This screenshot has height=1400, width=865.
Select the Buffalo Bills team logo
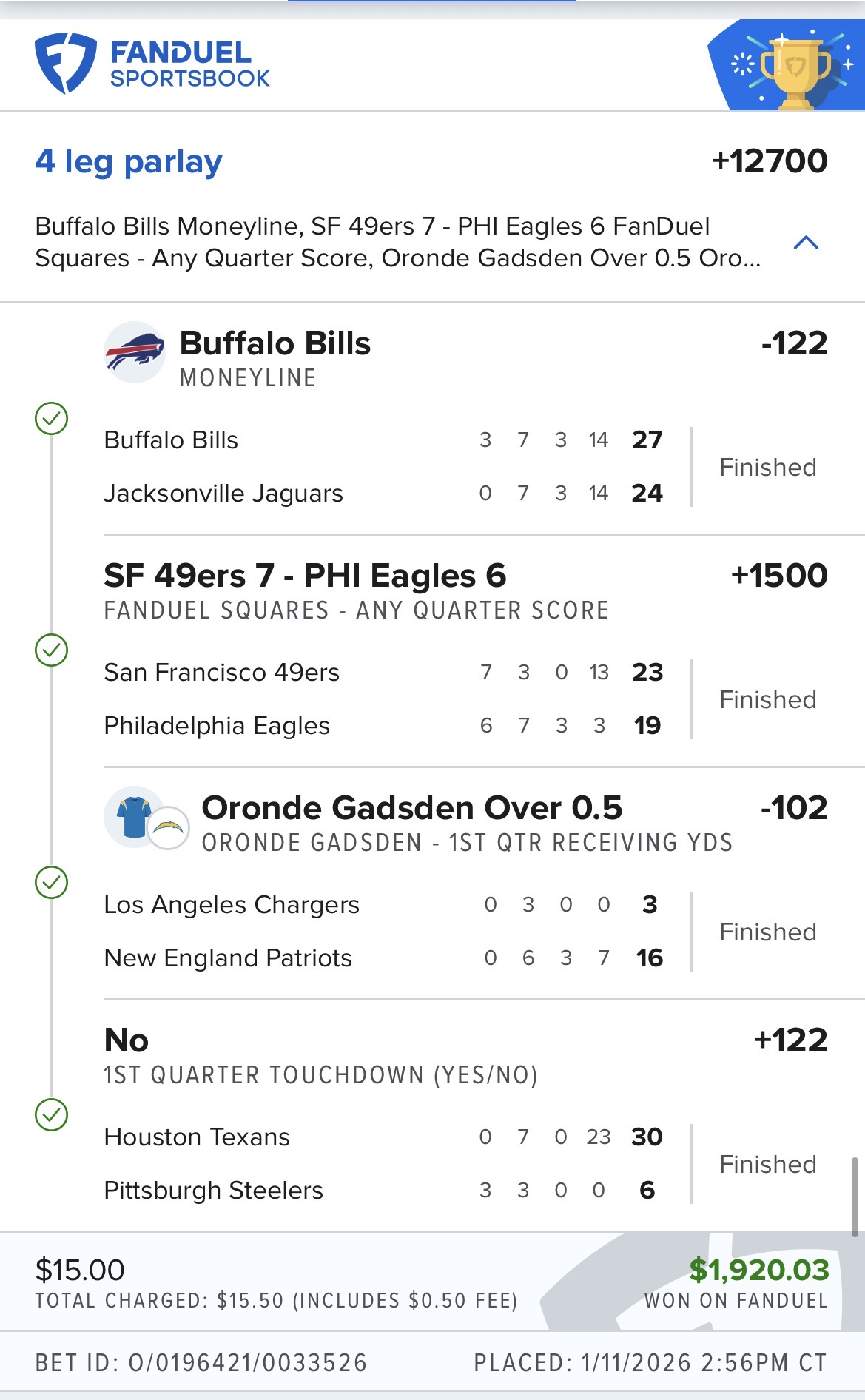click(x=135, y=352)
